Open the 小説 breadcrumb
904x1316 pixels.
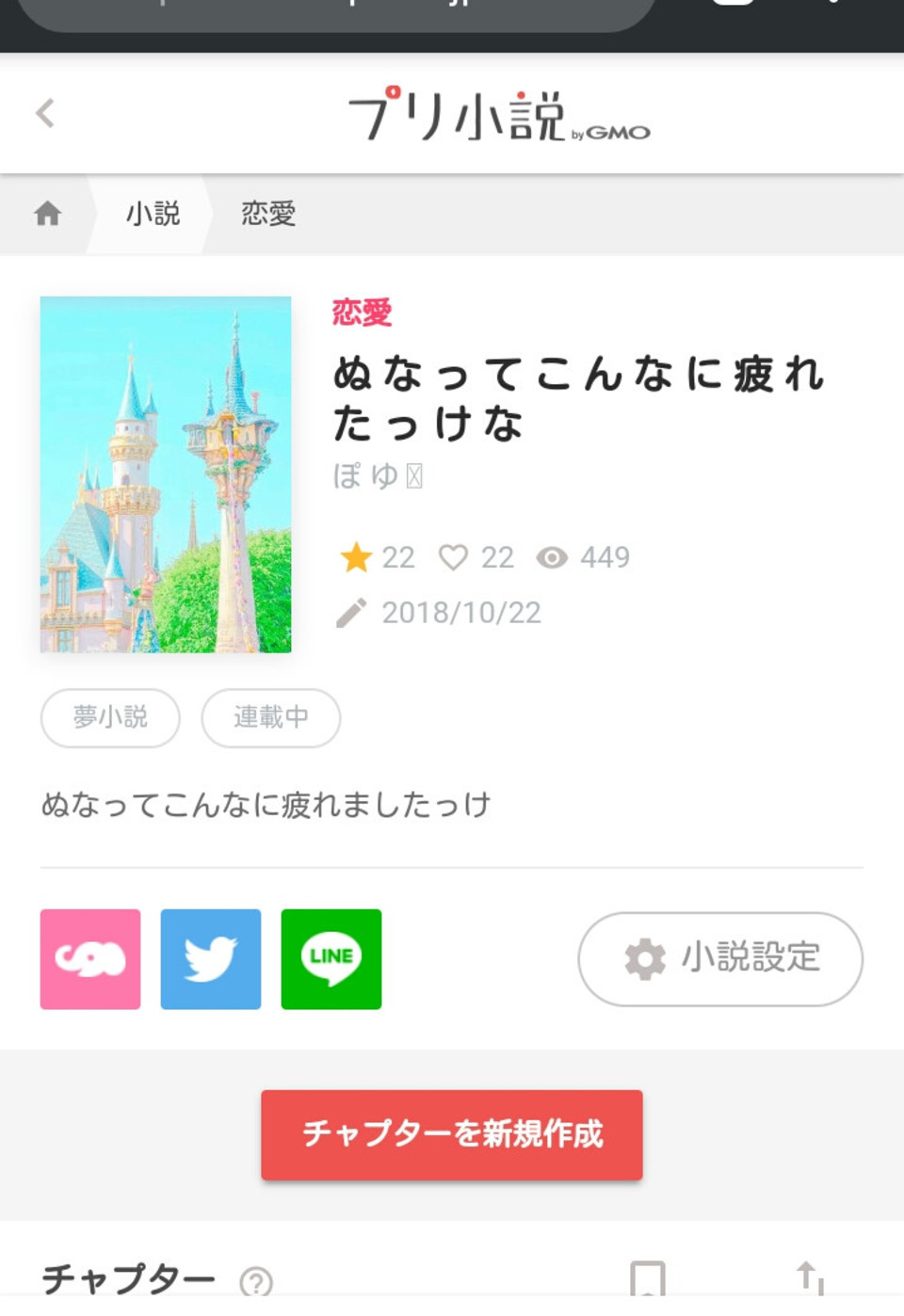pyautogui.click(x=153, y=214)
